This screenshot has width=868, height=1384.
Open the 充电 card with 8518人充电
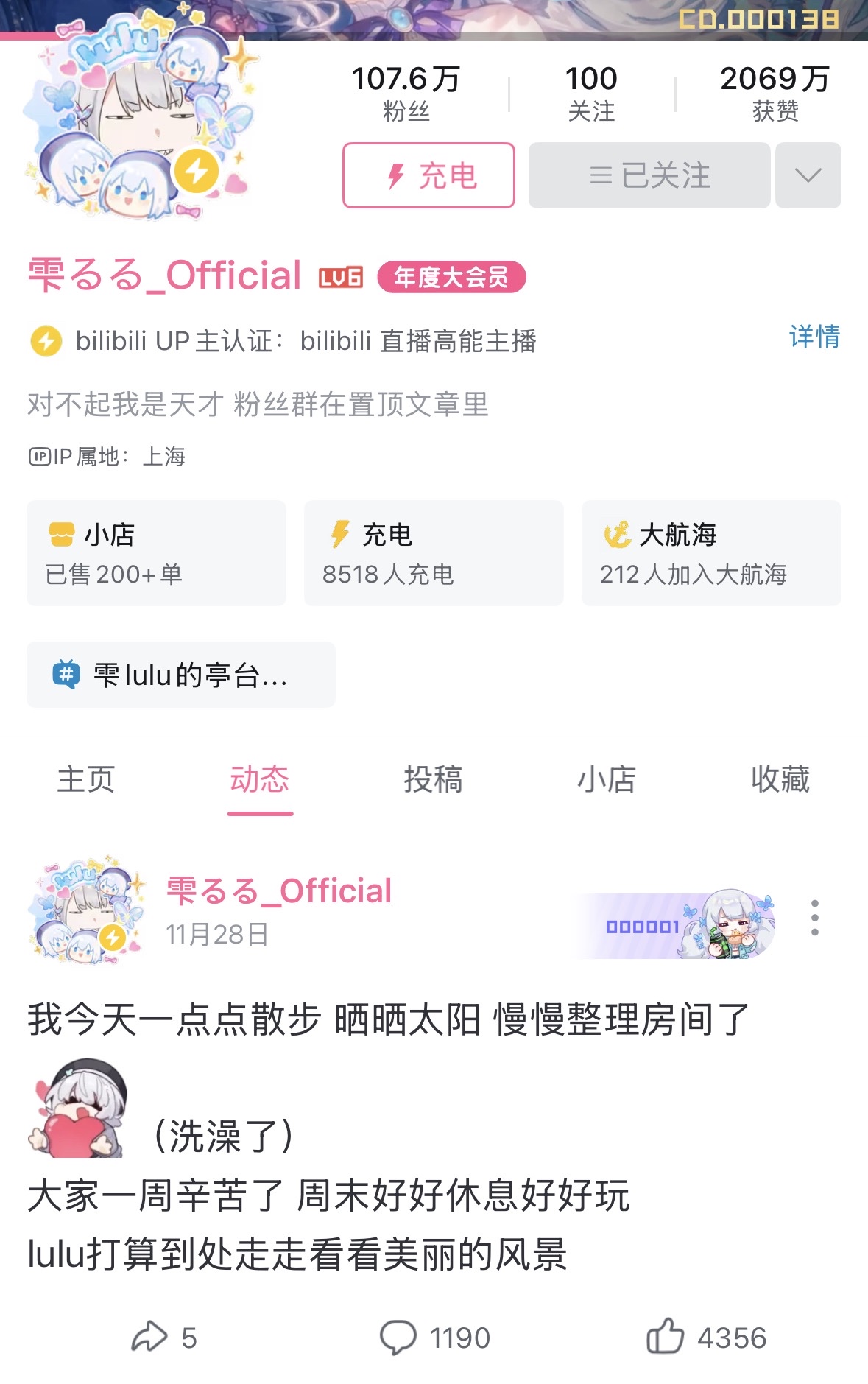pos(434,553)
